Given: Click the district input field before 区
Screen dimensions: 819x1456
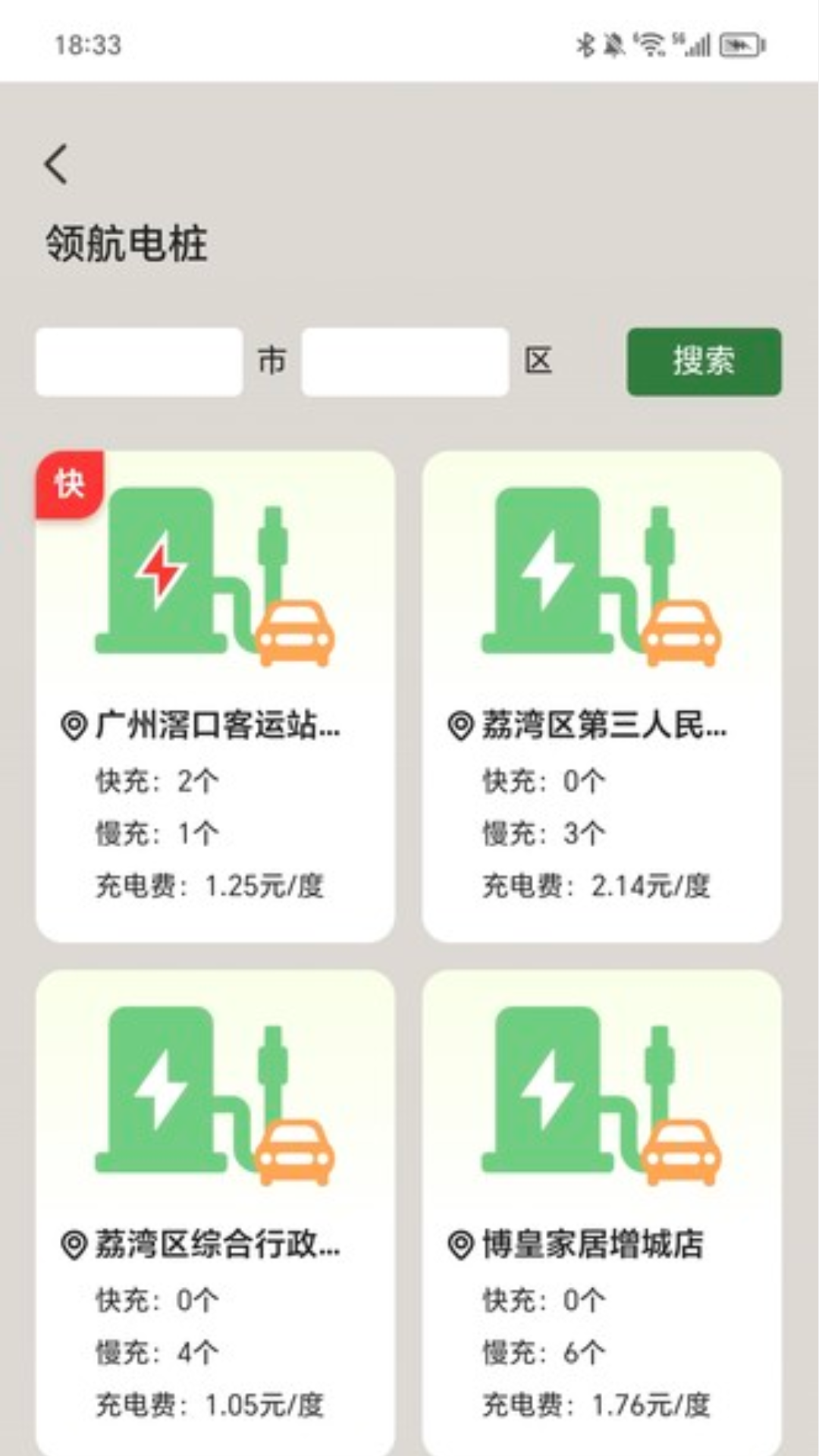Looking at the screenshot, I should 404,362.
